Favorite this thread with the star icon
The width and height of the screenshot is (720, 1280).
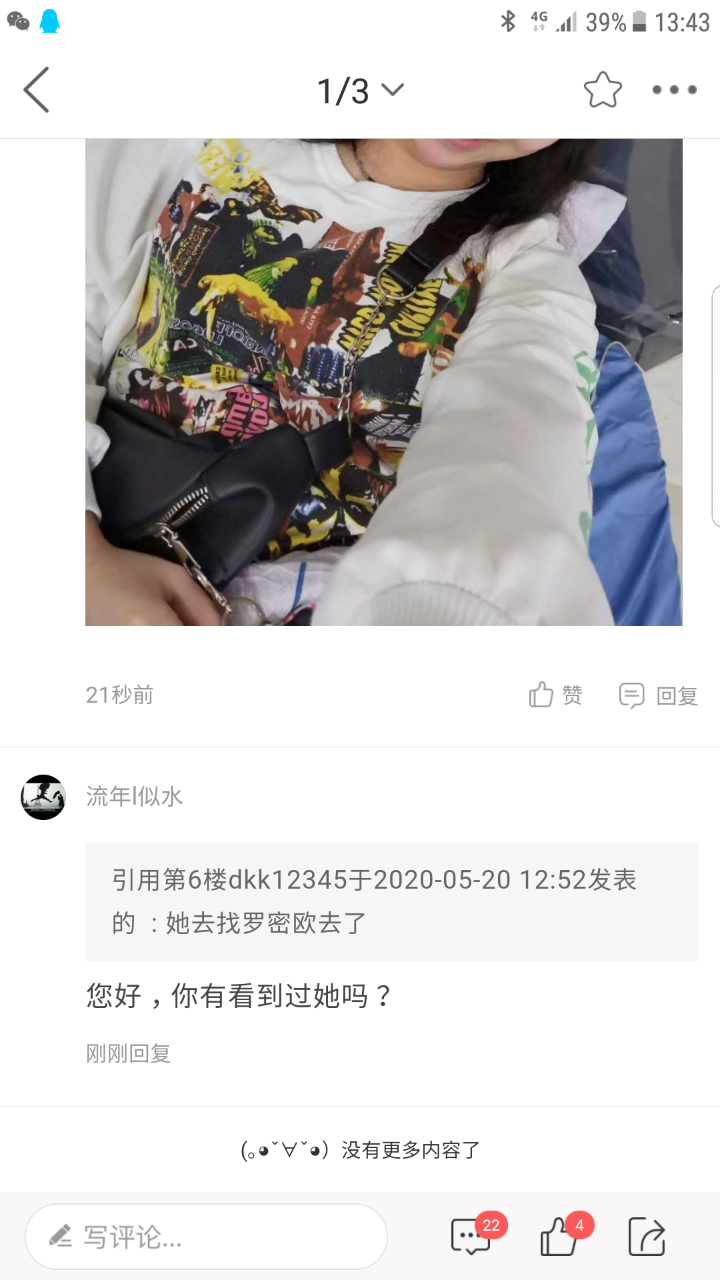(x=602, y=90)
